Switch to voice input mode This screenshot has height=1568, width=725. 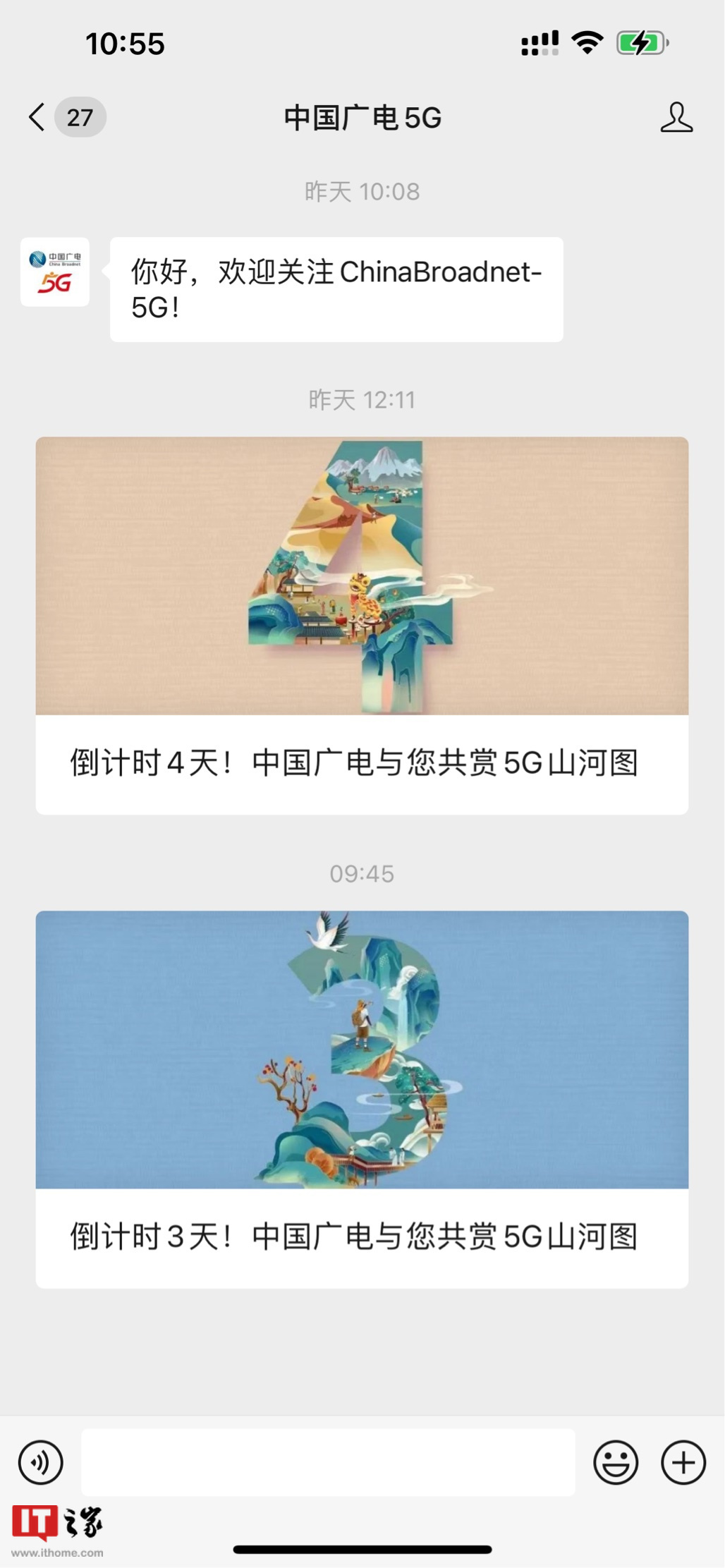(x=41, y=1462)
